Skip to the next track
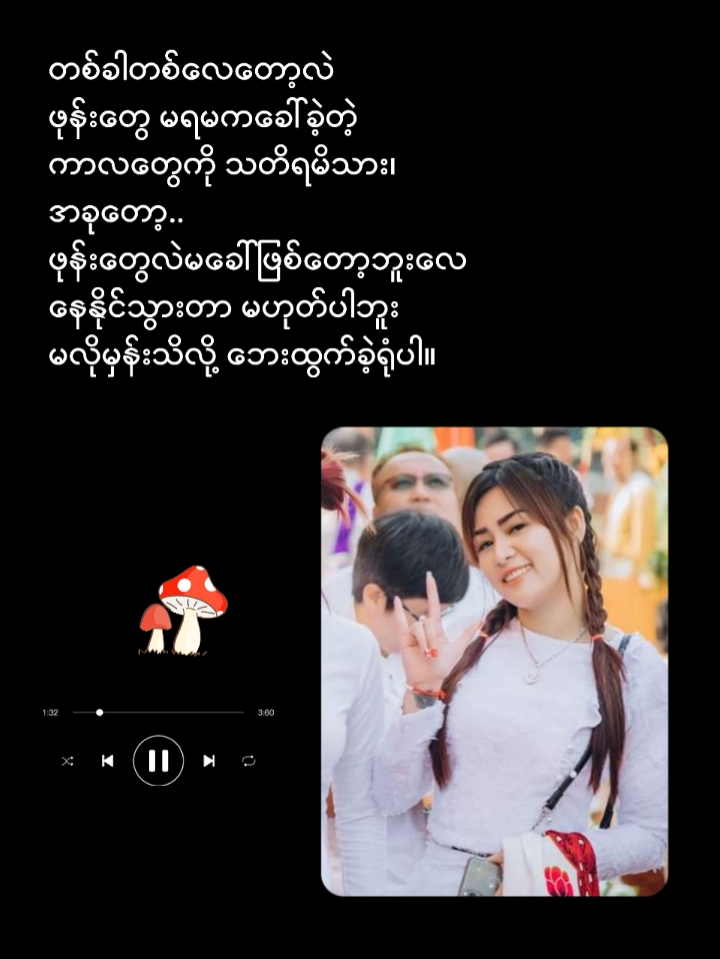Viewport: 720px width, 959px height. [x=209, y=760]
